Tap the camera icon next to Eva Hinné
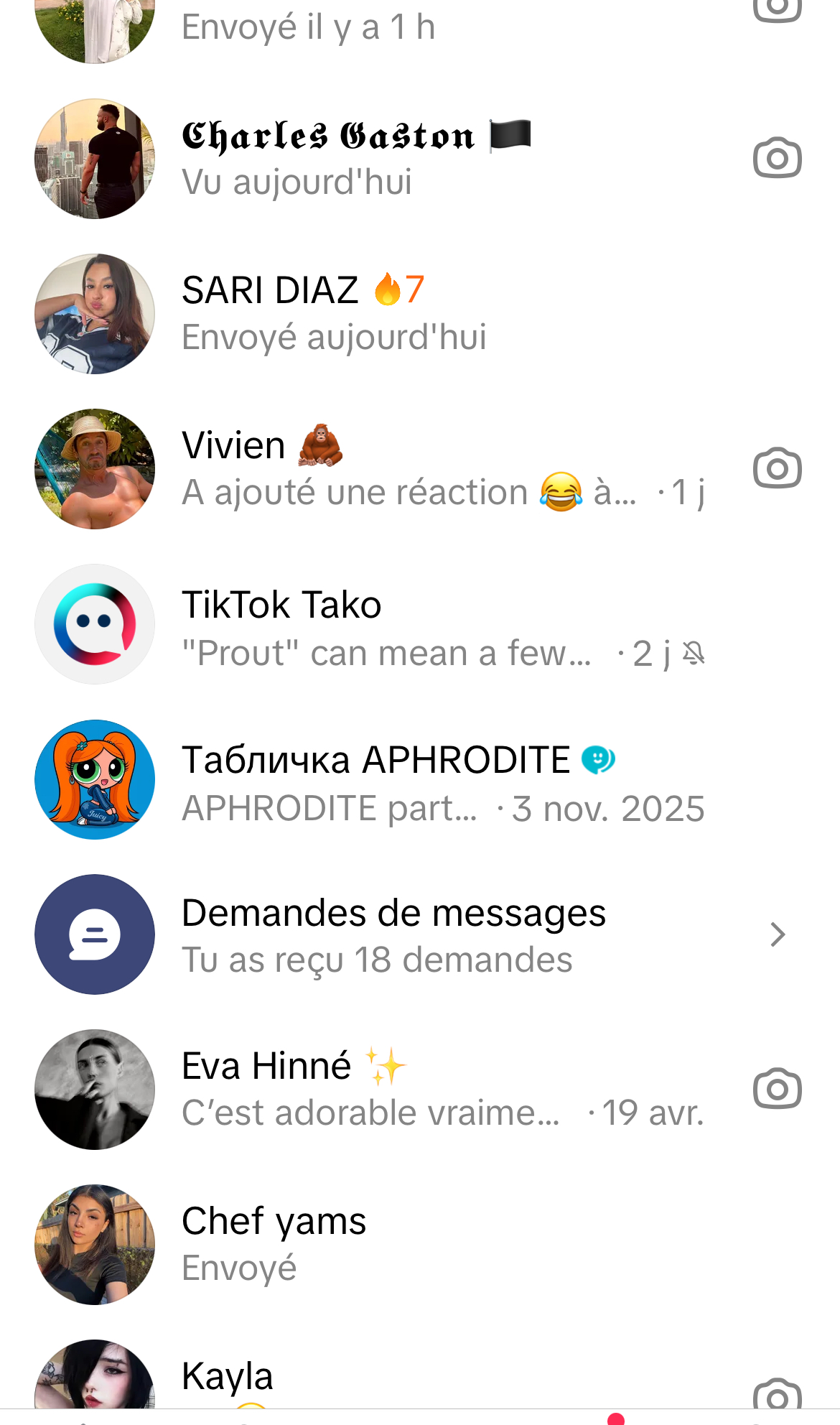The image size is (840, 1425). 777,1089
